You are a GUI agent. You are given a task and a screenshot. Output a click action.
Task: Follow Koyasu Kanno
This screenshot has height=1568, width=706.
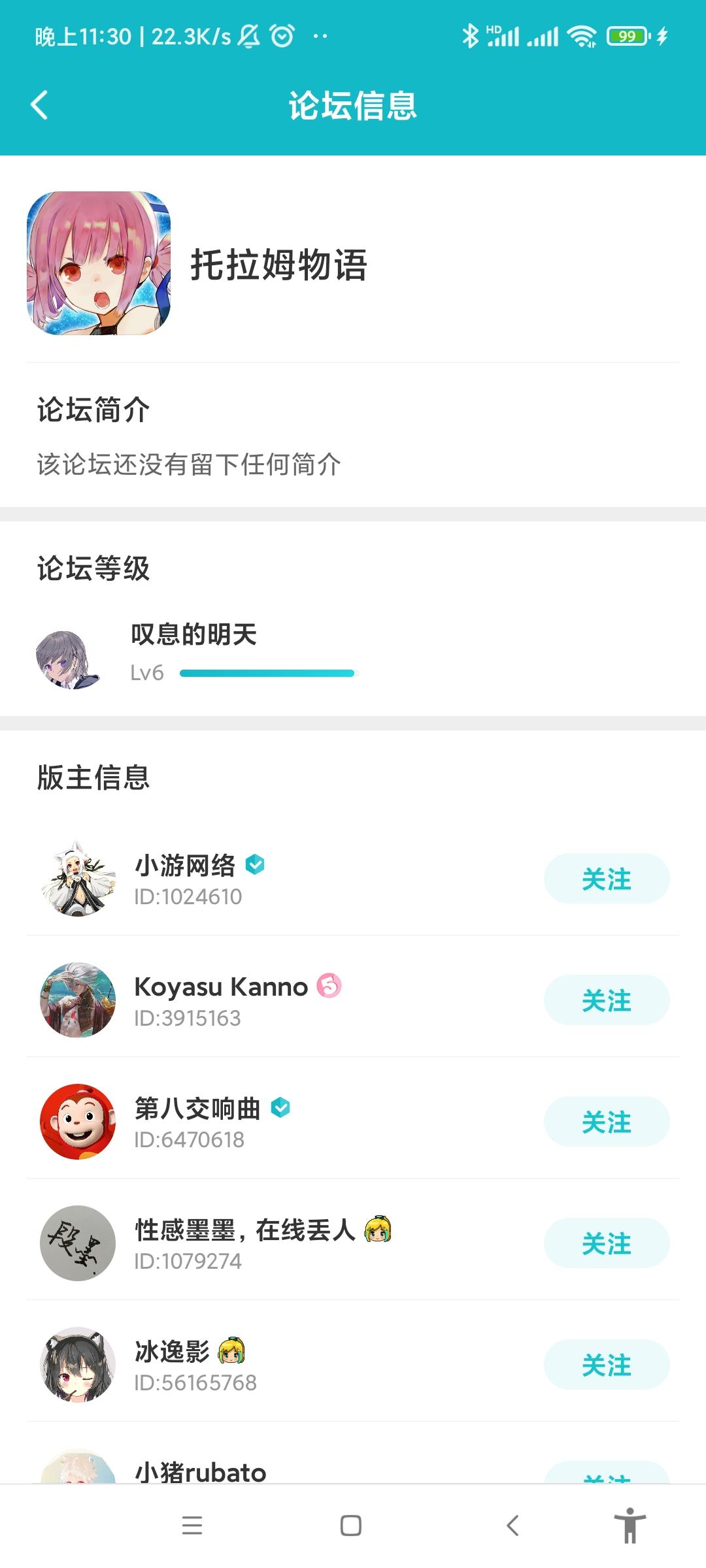coord(607,1000)
